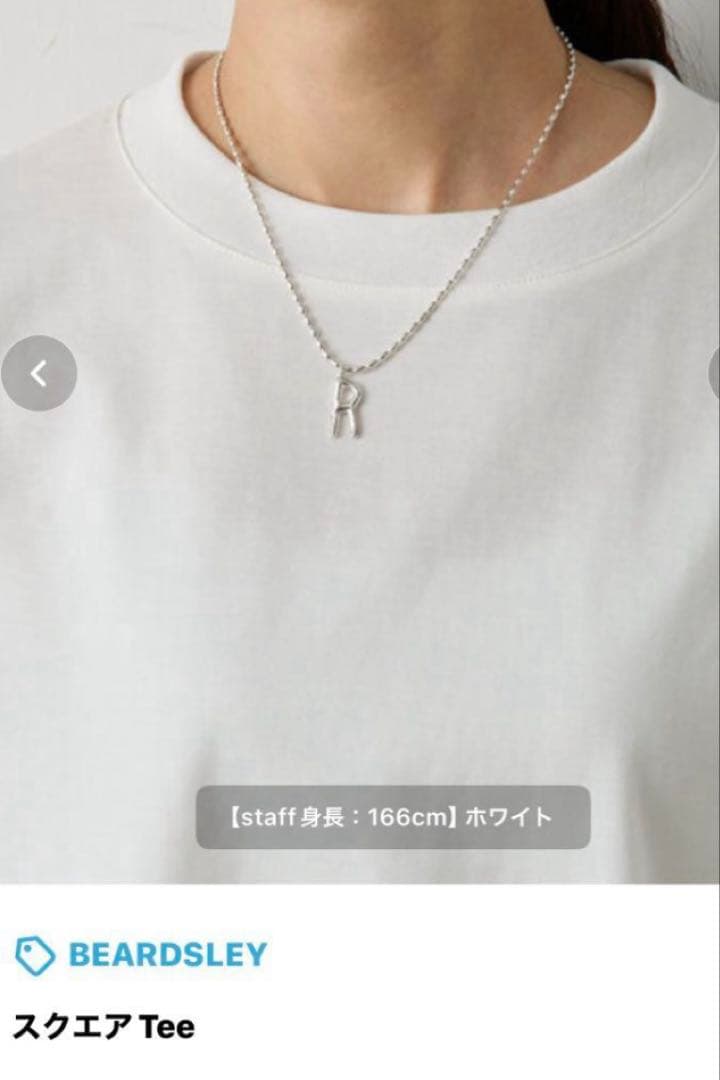Go to the BEARDSLEY brand listing
The image size is (720, 1080).
pos(165,954)
